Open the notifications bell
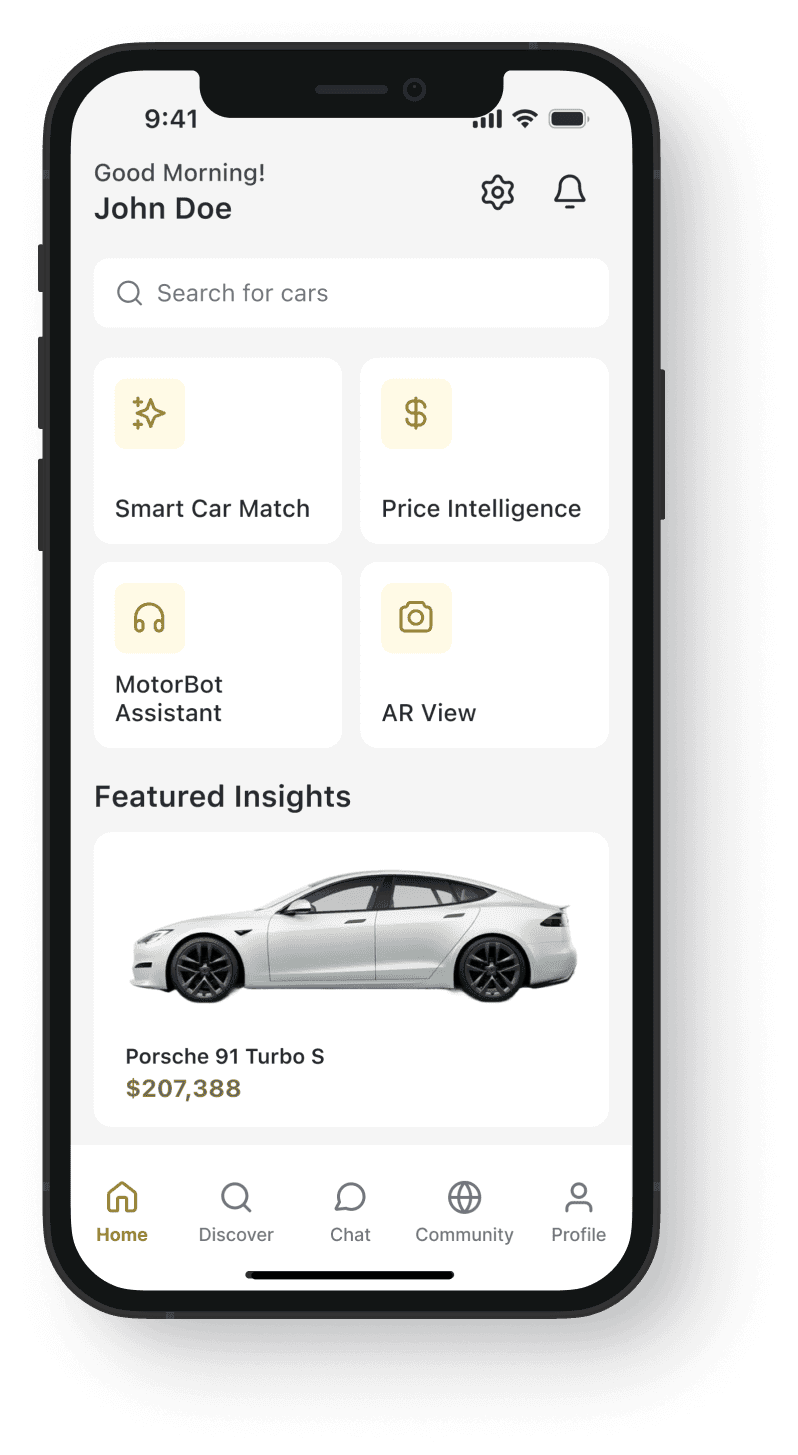The height and width of the screenshot is (1455, 798). [569, 192]
